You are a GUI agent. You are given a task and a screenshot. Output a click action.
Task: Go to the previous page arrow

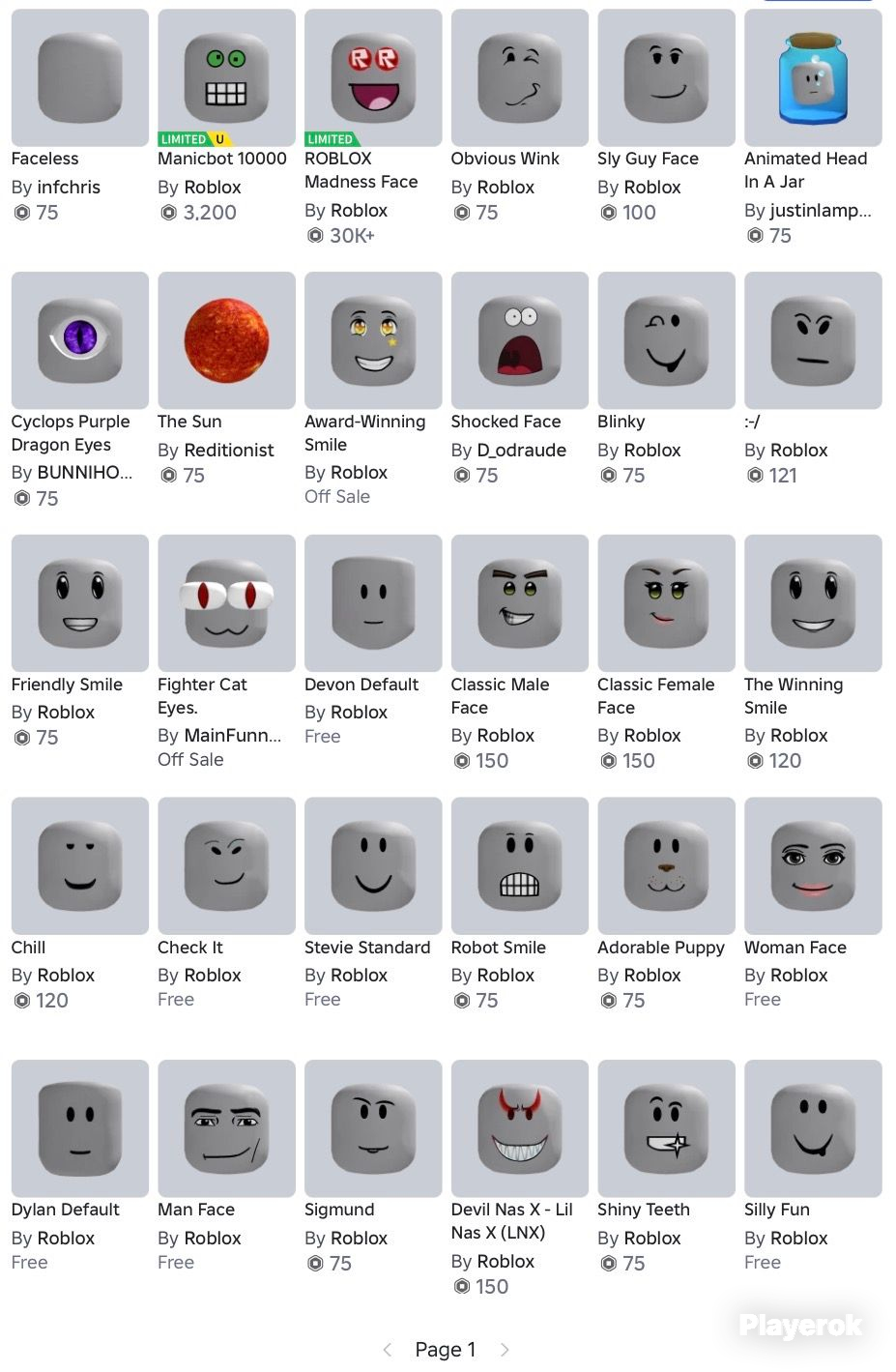(387, 1349)
